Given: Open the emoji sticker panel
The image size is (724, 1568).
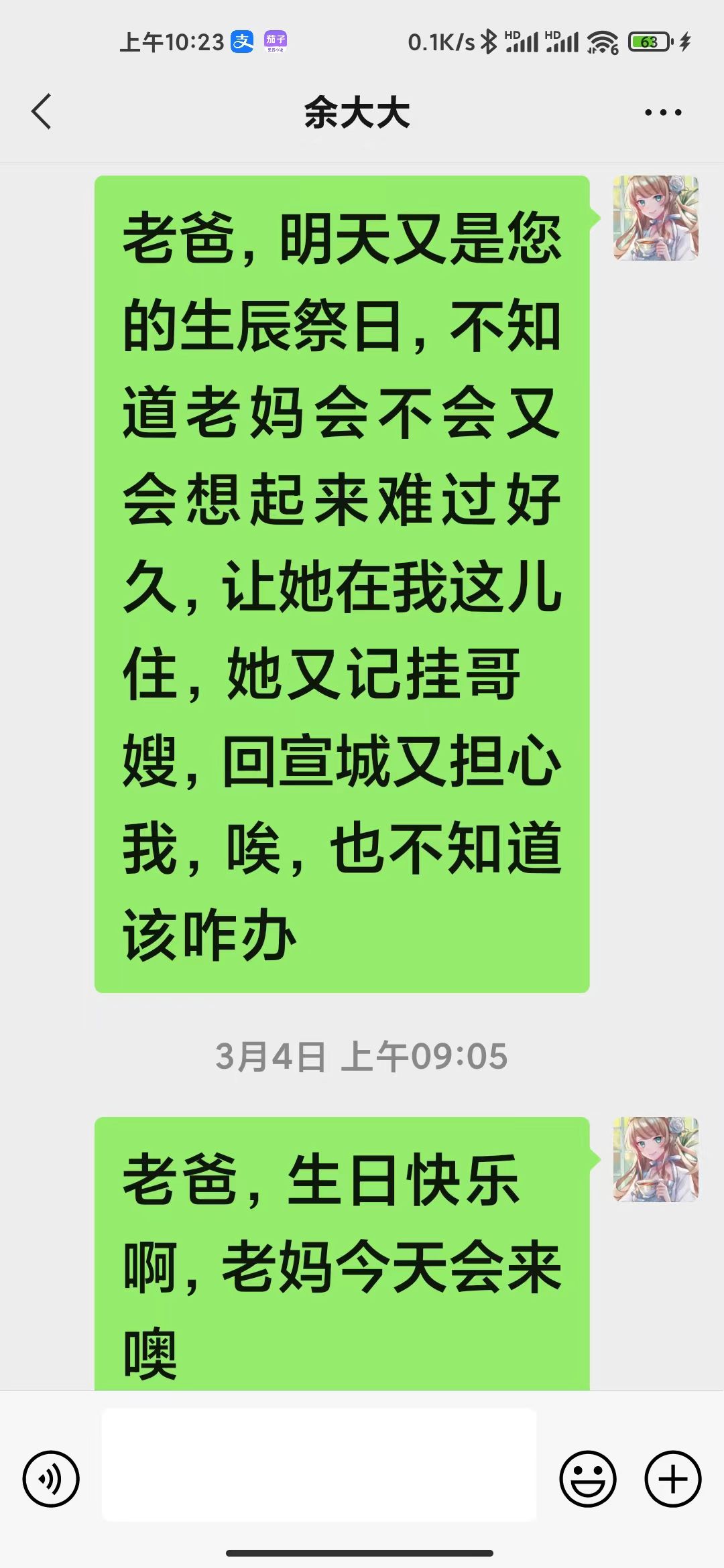Looking at the screenshot, I should 588,1479.
